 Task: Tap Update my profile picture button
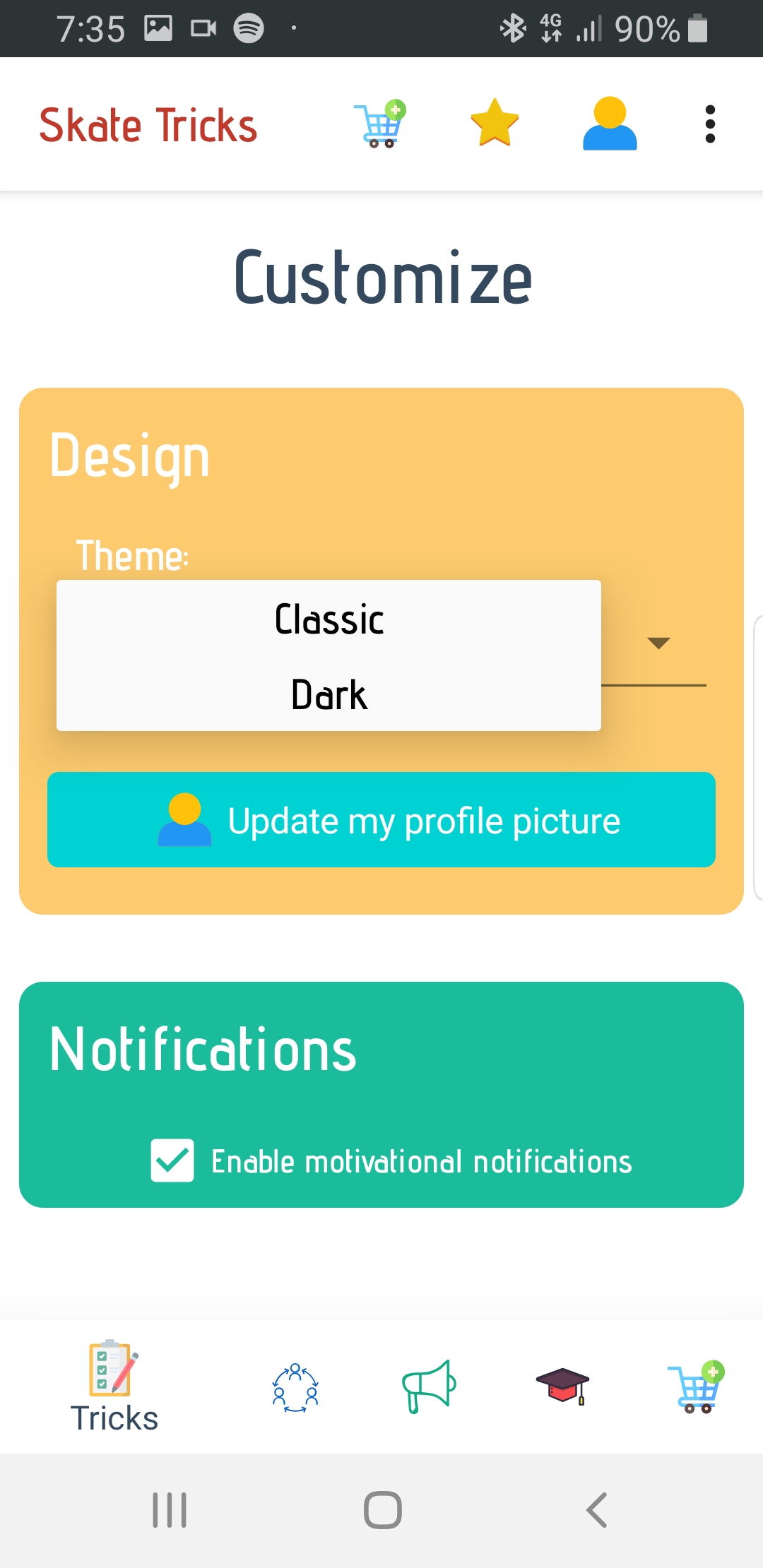[381, 820]
